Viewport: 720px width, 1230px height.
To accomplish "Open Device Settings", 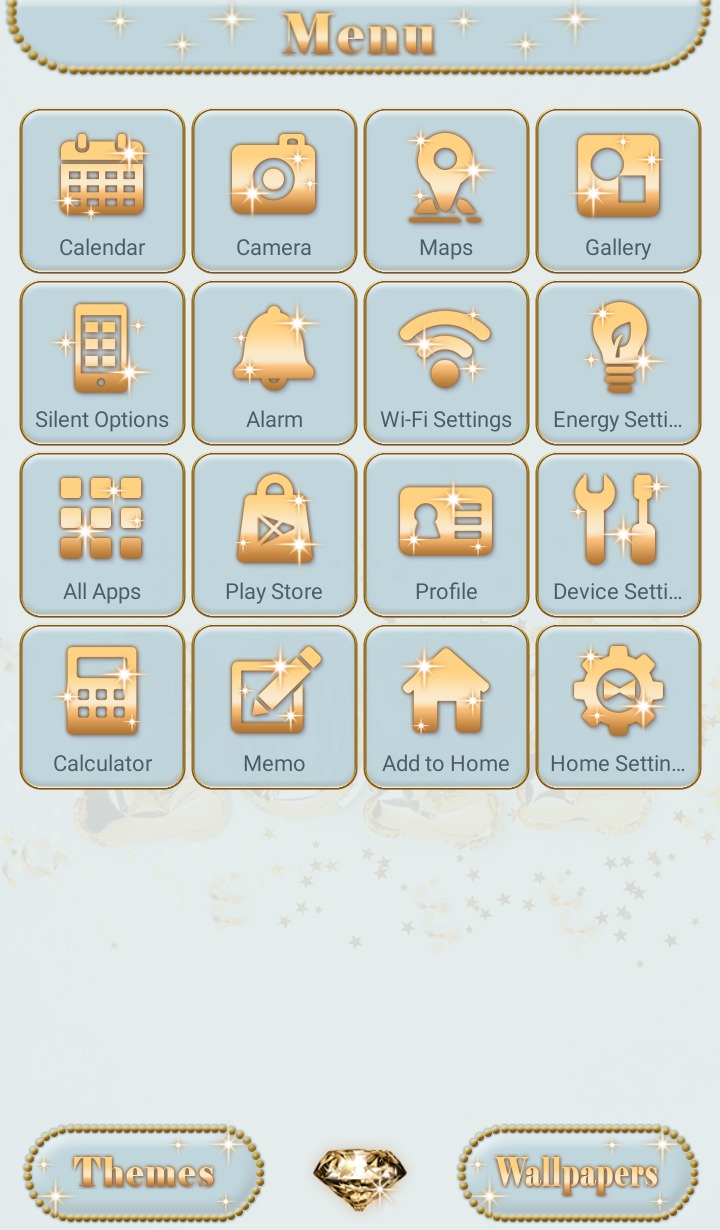I will [618, 535].
